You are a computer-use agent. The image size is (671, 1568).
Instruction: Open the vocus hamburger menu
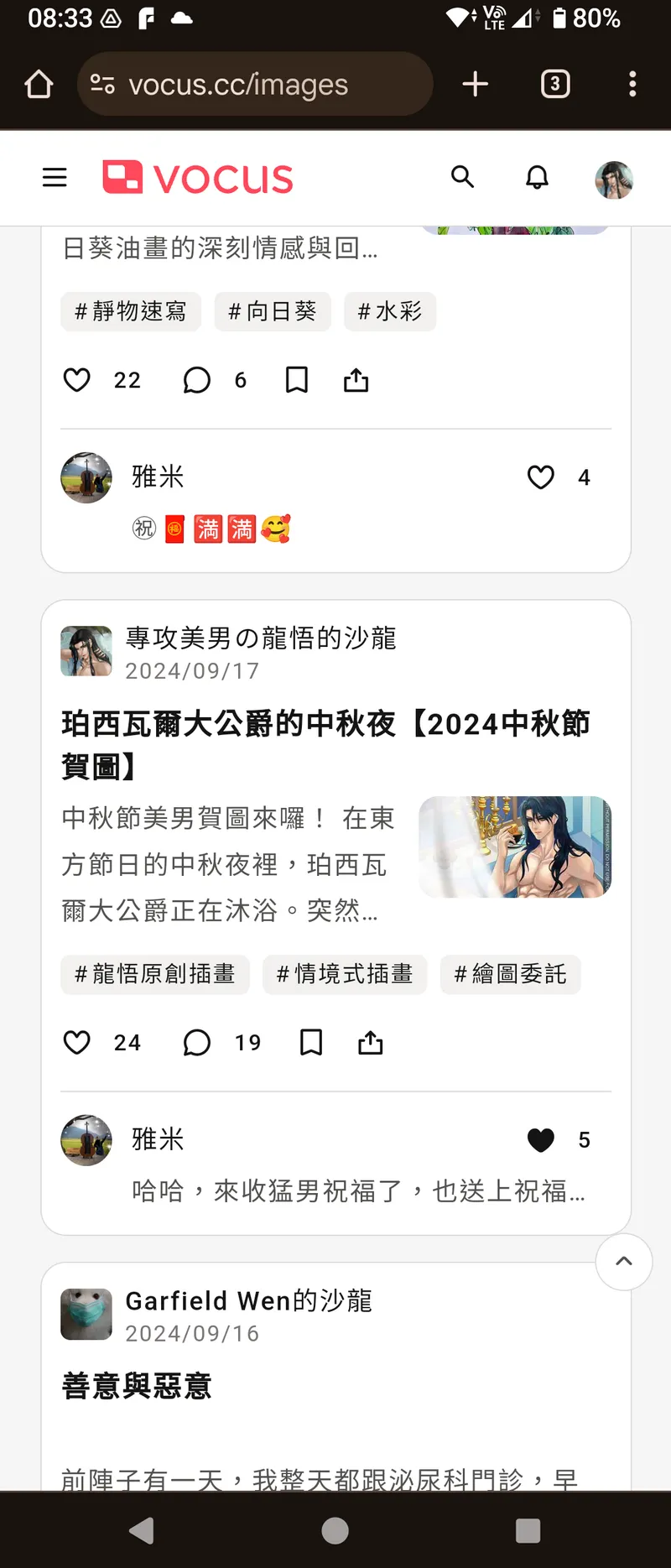[x=55, y=178]
